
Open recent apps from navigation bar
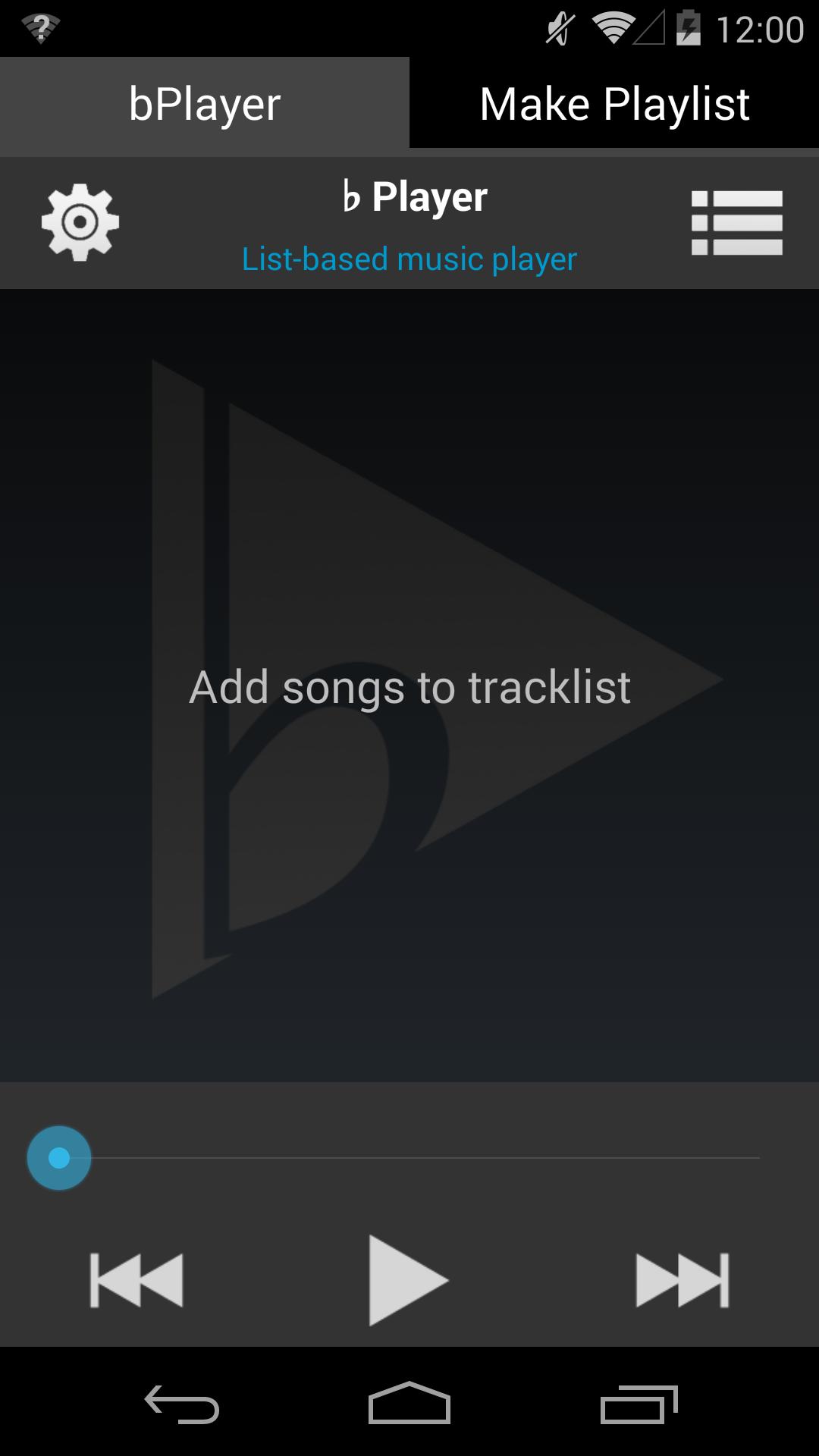[639, 1404]
